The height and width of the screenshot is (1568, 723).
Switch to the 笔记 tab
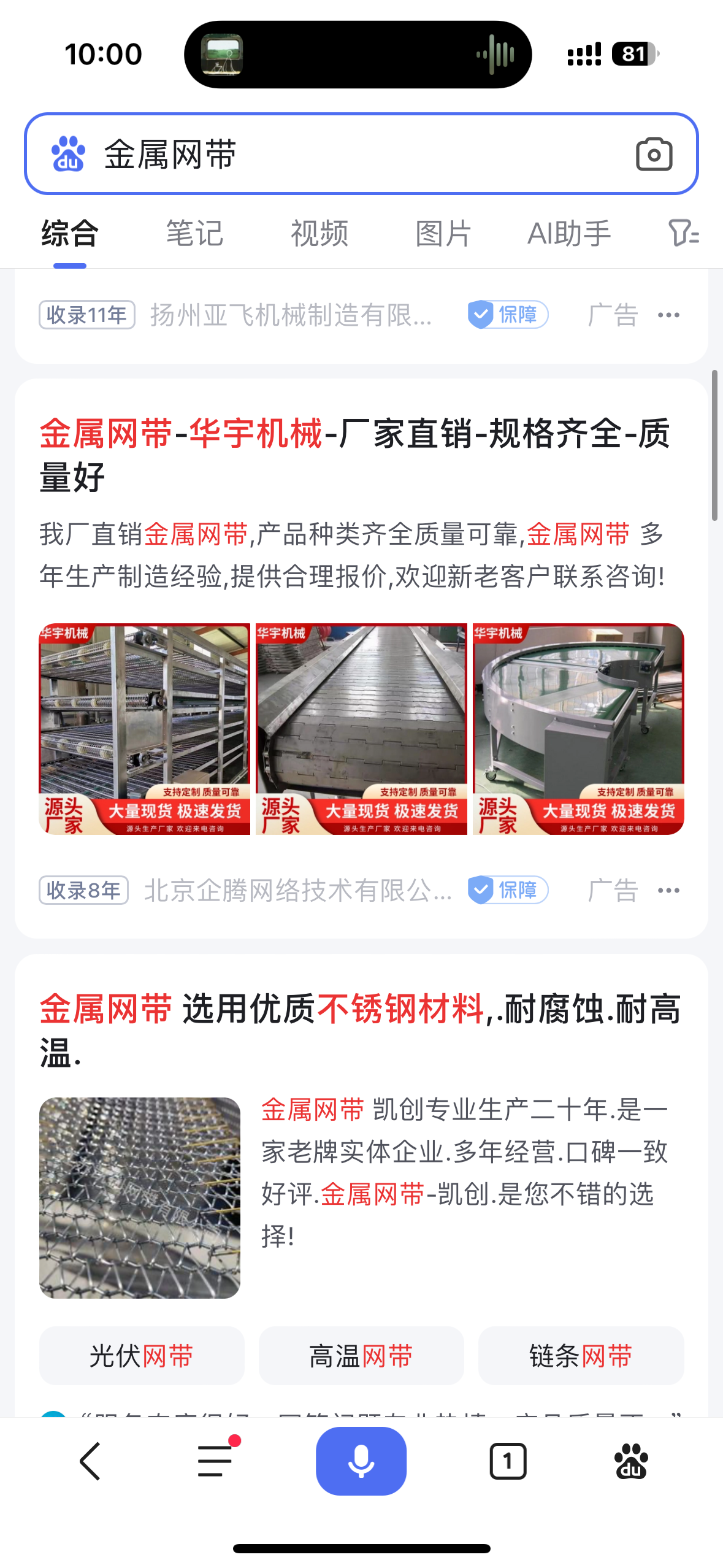tap(194, 234)
